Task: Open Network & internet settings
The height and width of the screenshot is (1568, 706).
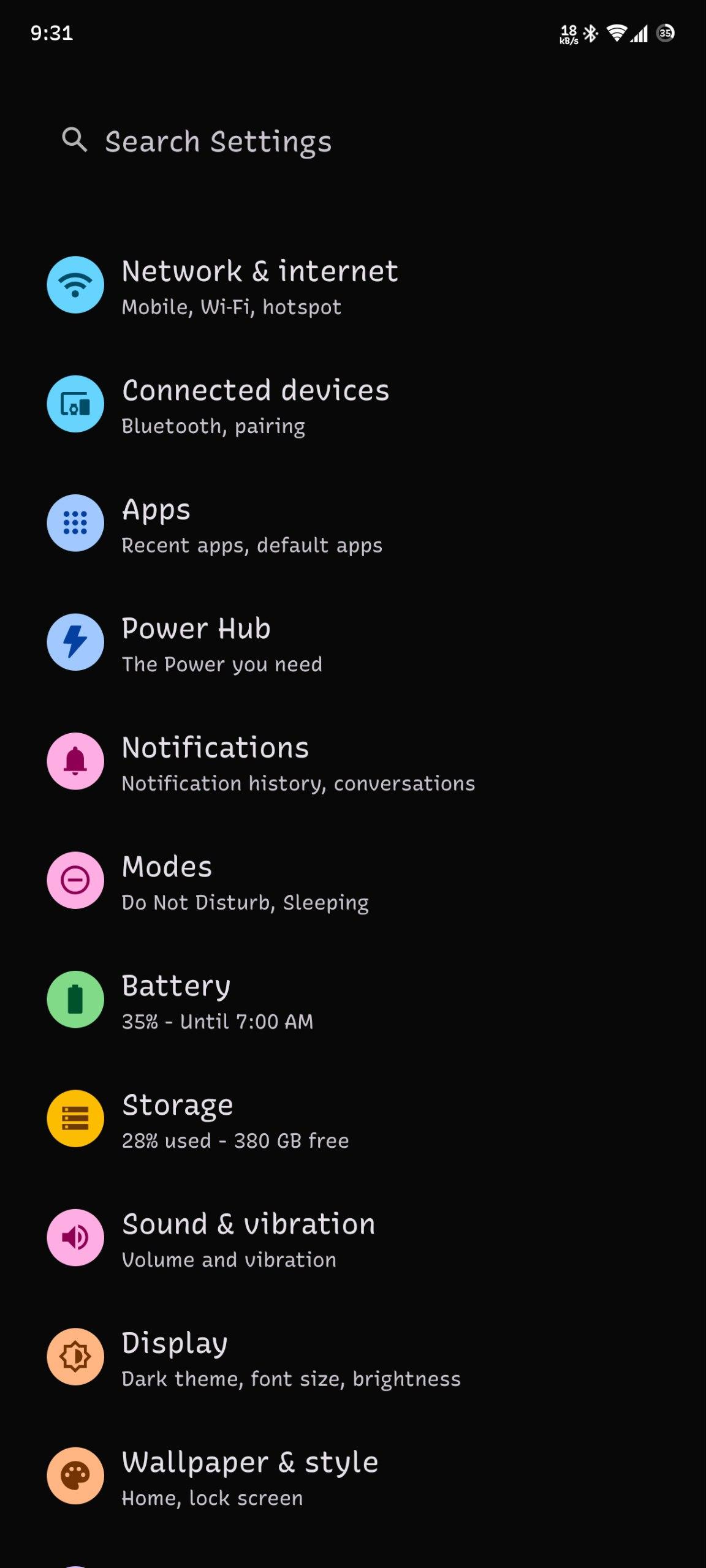Action: coord(353,285)
